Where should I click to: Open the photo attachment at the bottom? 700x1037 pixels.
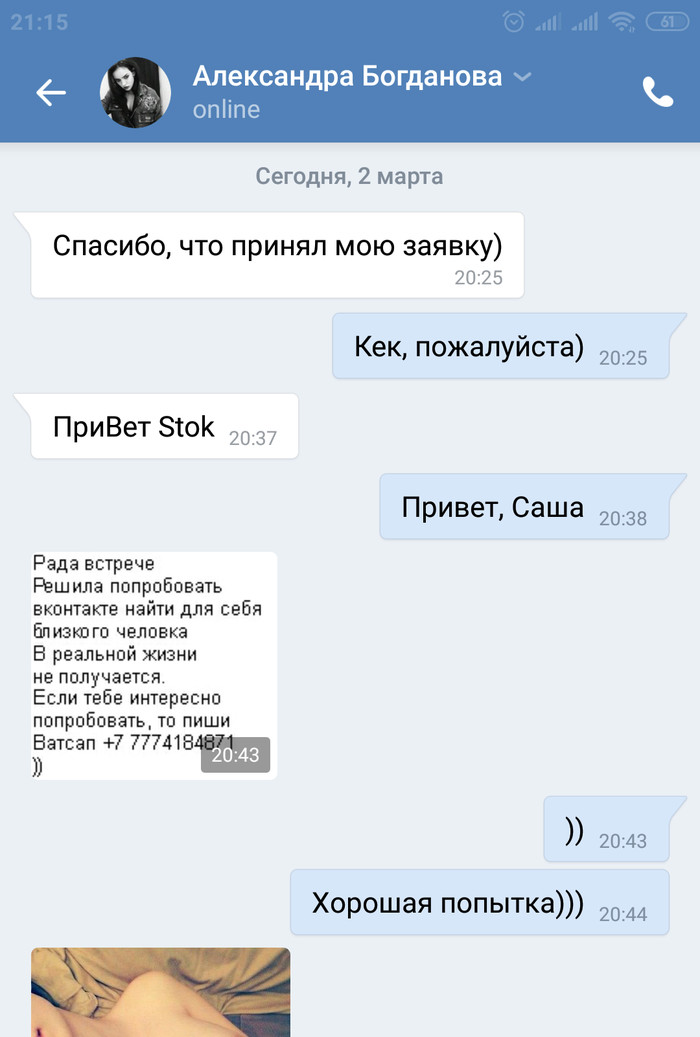click(x=160, y=992)
